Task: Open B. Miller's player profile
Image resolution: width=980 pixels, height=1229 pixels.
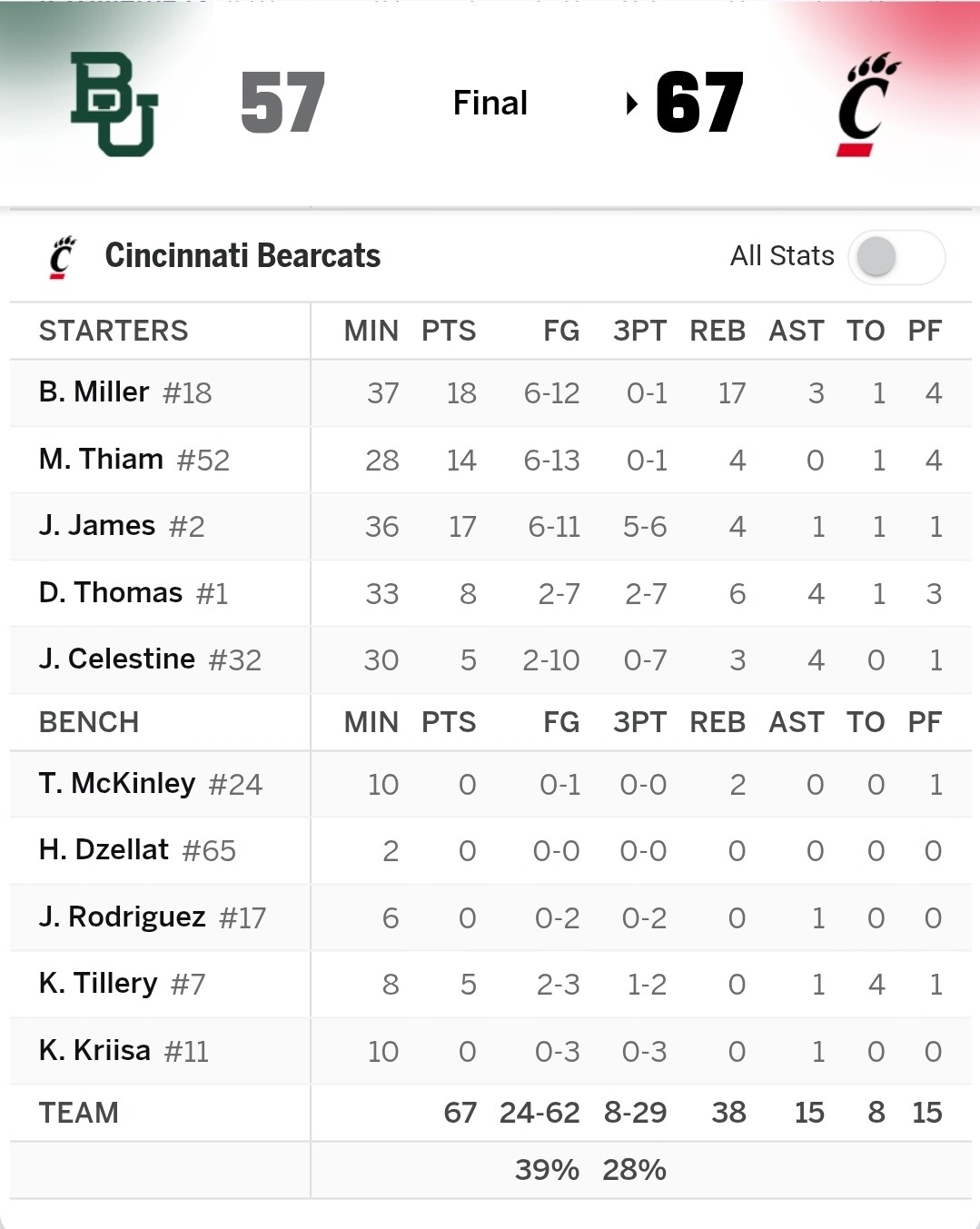Action: click(94, 392)
